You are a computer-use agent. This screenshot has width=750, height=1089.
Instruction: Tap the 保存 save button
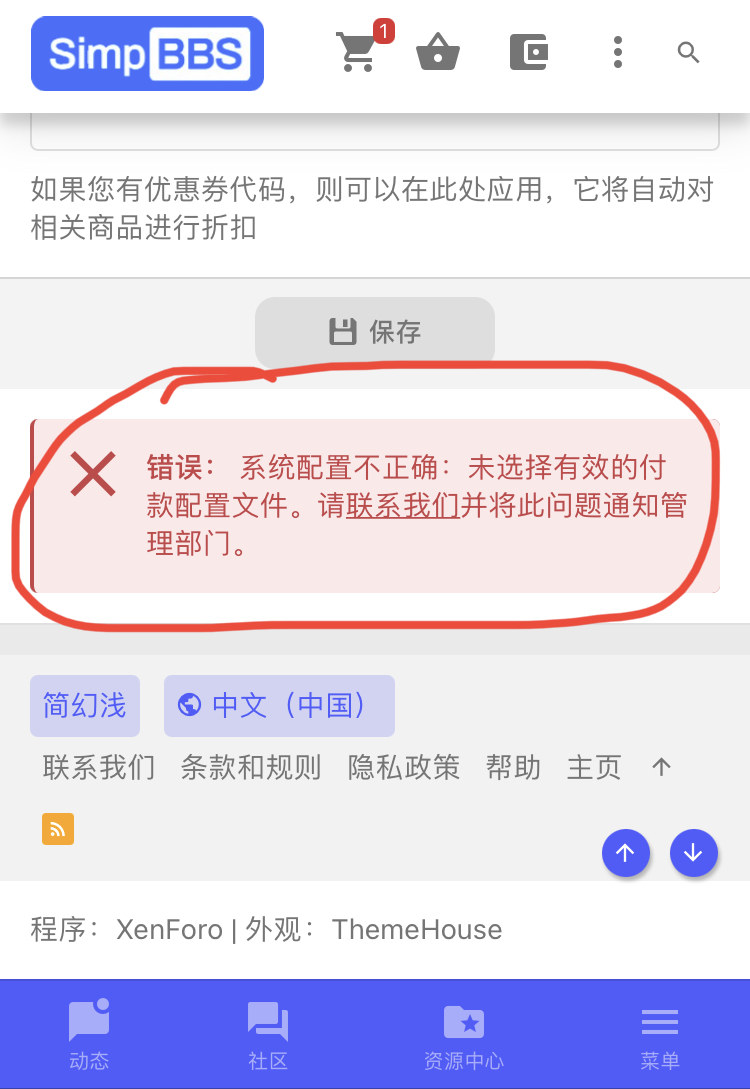pyautogui.click(x=374, y=332)
